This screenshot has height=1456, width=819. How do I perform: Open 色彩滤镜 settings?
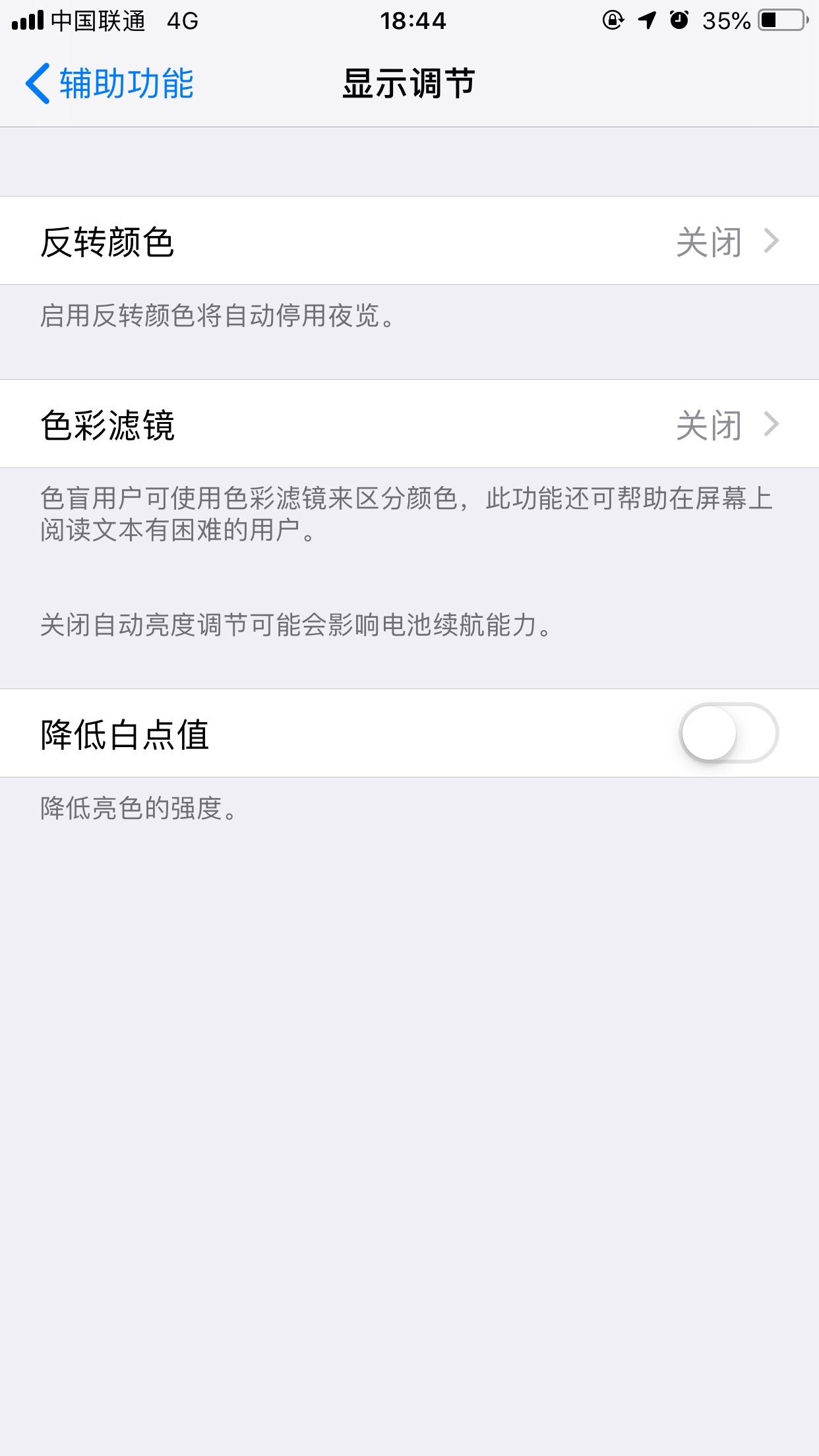409,425
